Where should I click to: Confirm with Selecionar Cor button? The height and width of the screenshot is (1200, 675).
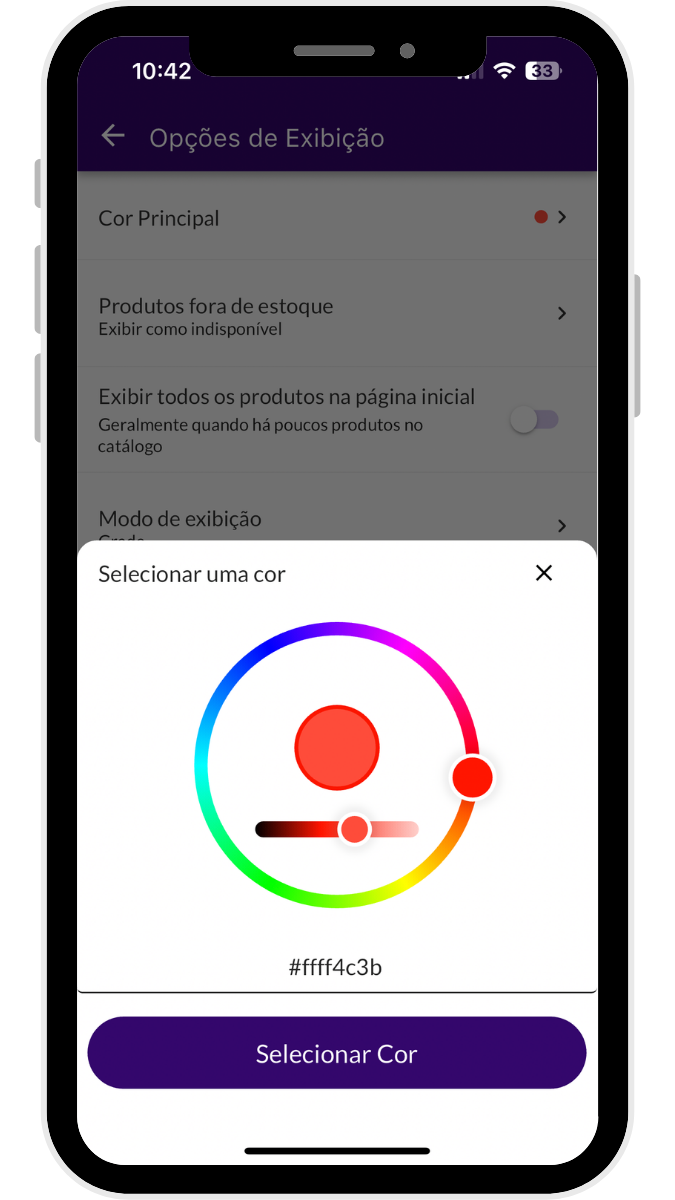tap(337, 1053)
